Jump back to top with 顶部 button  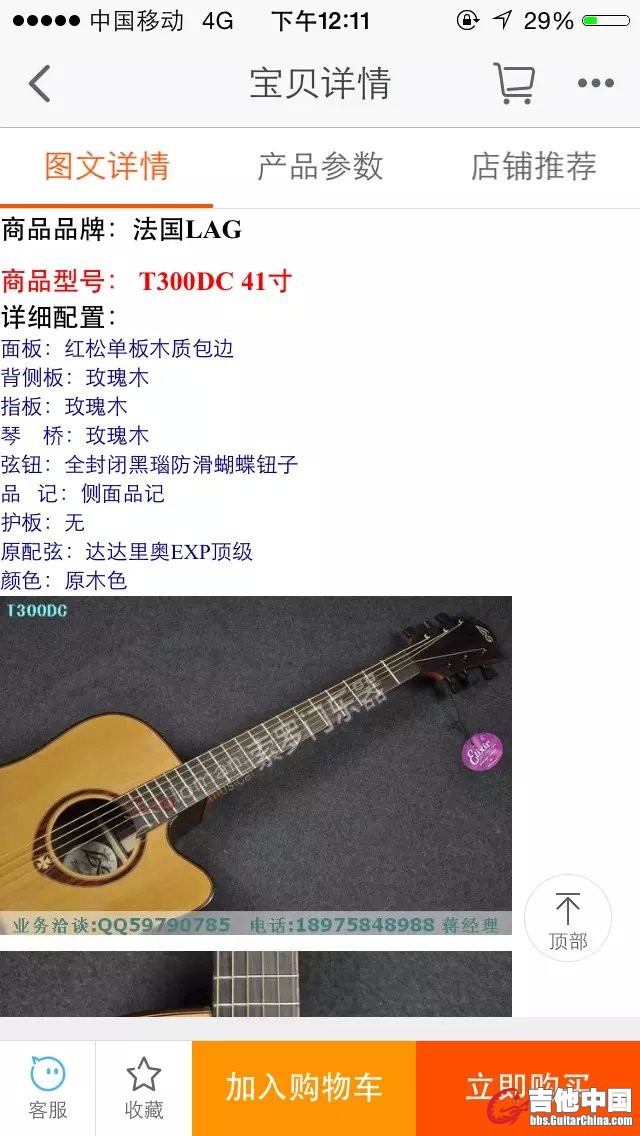click(567, 919)
